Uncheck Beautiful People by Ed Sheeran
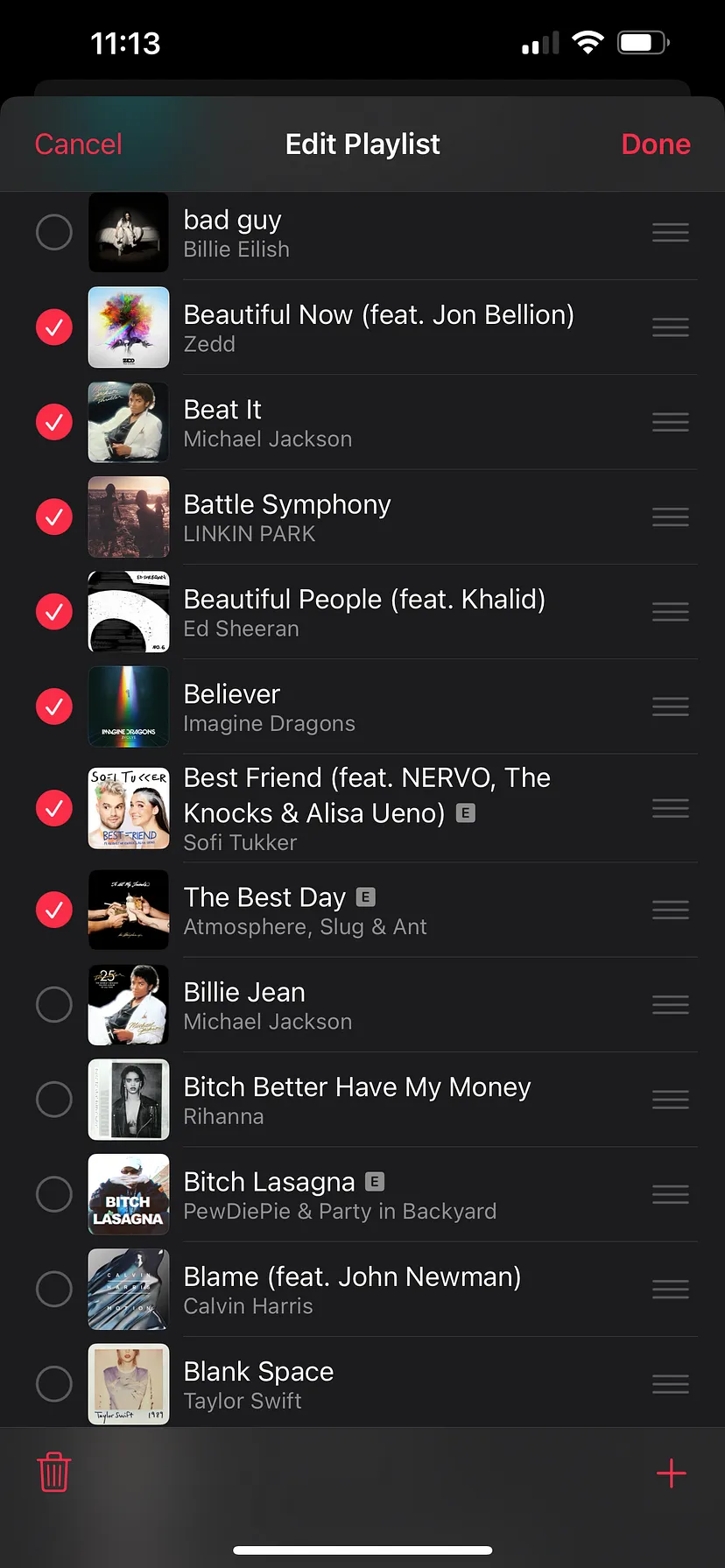This screenshot has height=1568, width=725. (54, 612)
